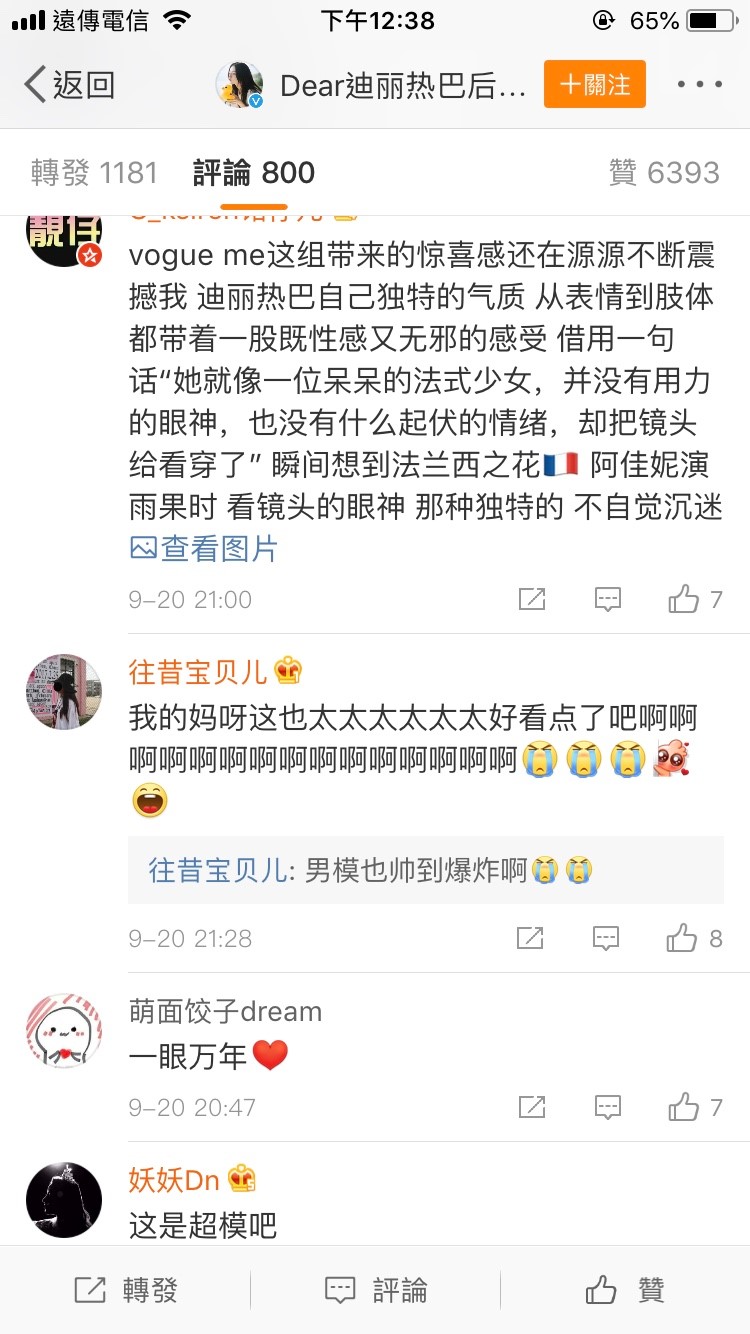Reply to the vogue me comment
750x1334 pixels.
click(x=607, y=599)
